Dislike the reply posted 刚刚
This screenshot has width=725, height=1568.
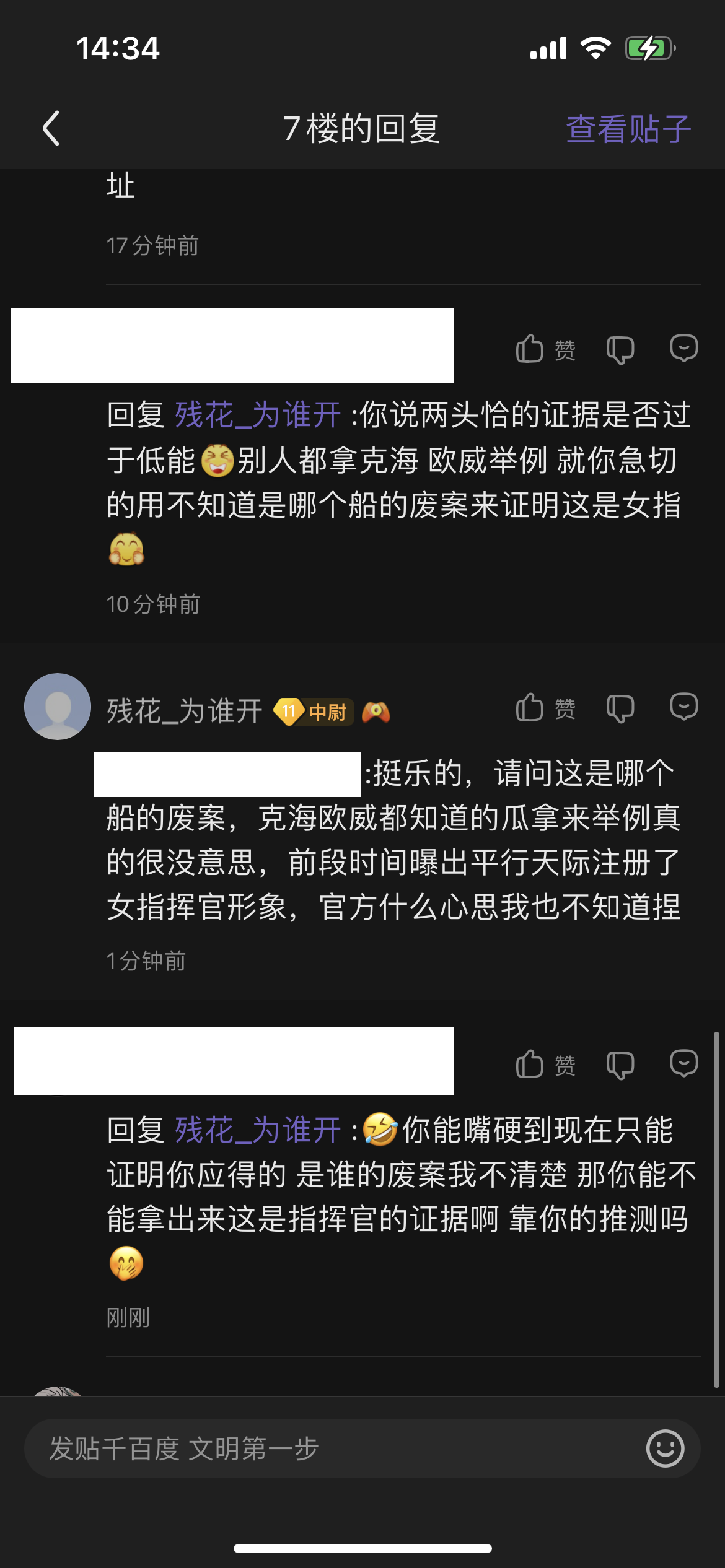click(620, 1065)
